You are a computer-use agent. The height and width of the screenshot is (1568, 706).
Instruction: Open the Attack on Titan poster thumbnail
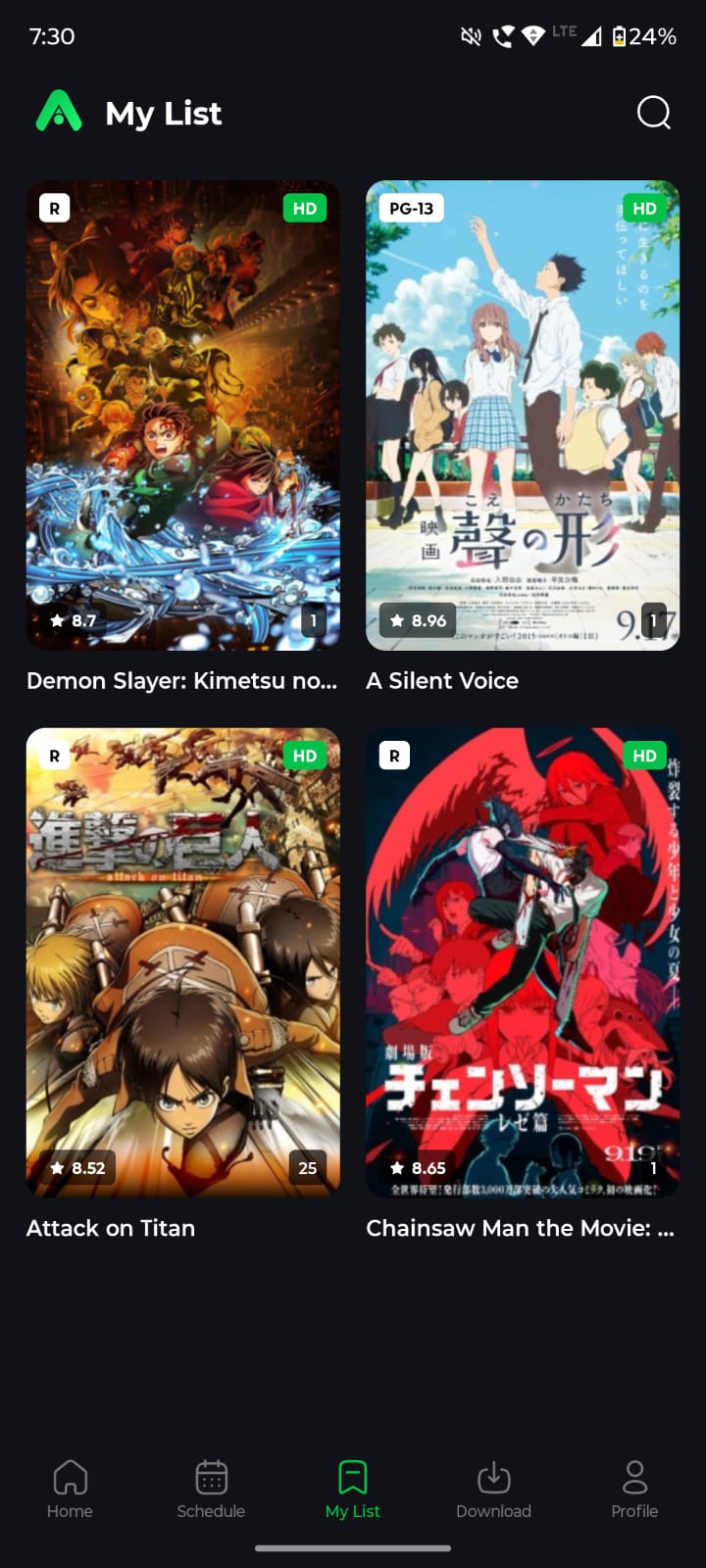point(183,961)
